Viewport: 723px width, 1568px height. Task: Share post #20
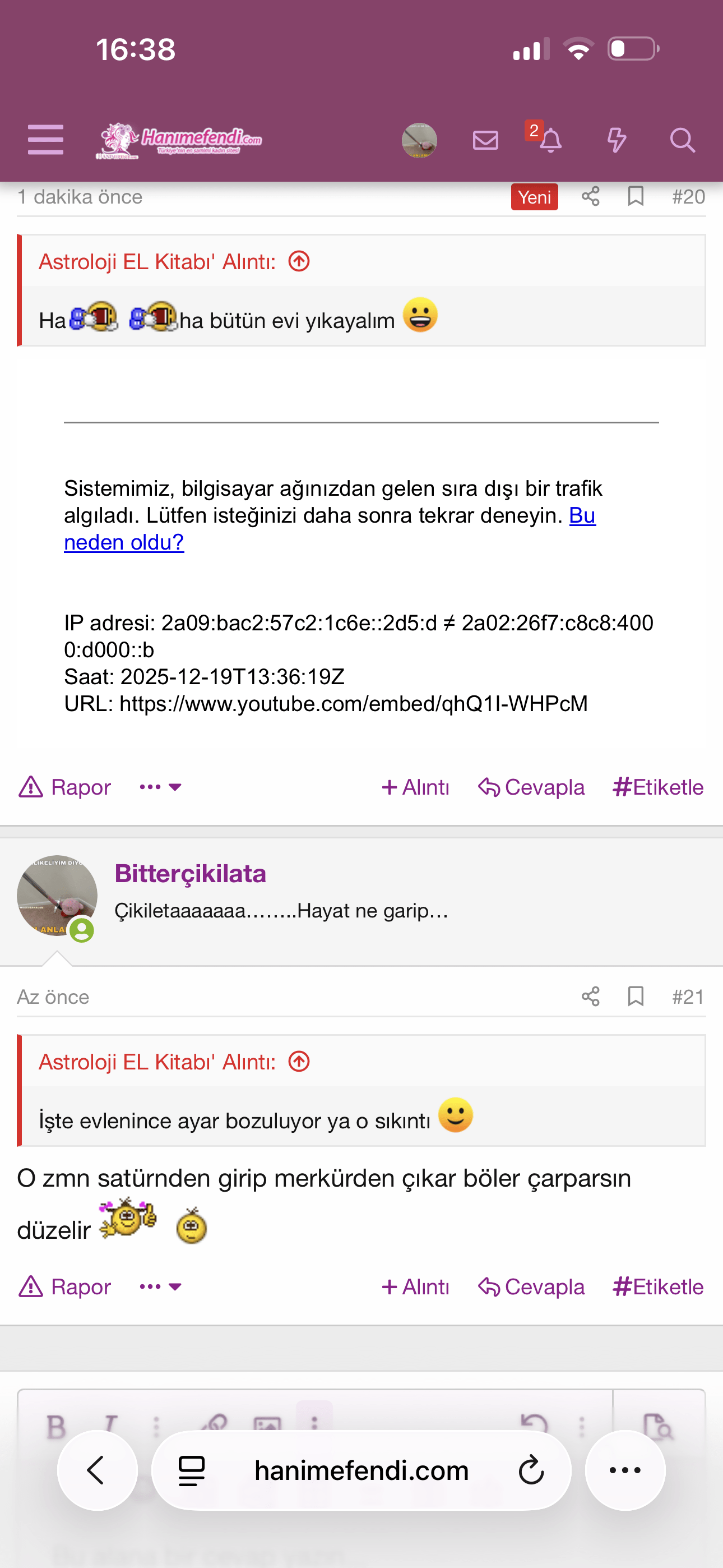click(590, 197)
